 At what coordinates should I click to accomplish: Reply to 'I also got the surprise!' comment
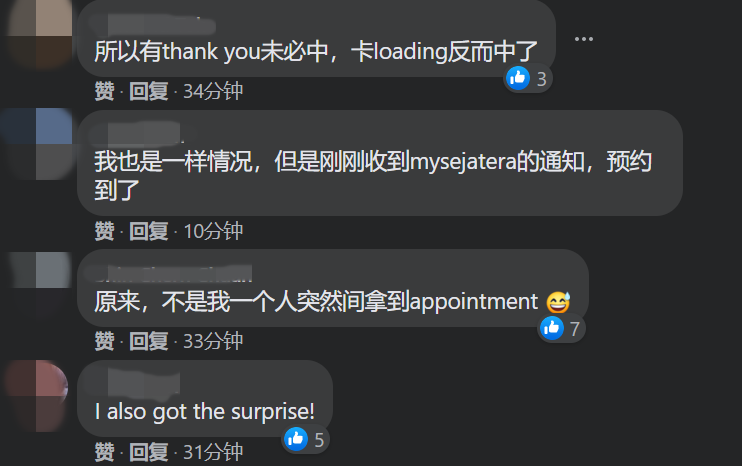point(148,452)
